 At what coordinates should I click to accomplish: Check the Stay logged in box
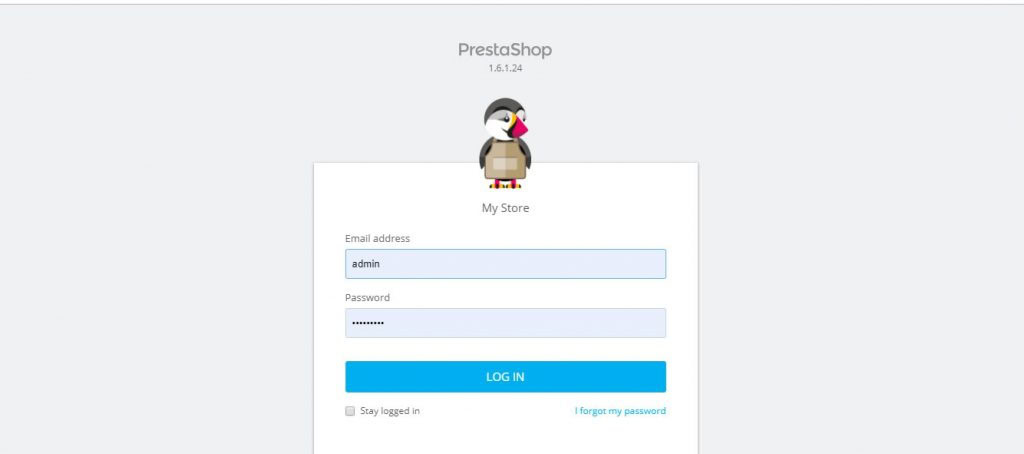point(351,411)
